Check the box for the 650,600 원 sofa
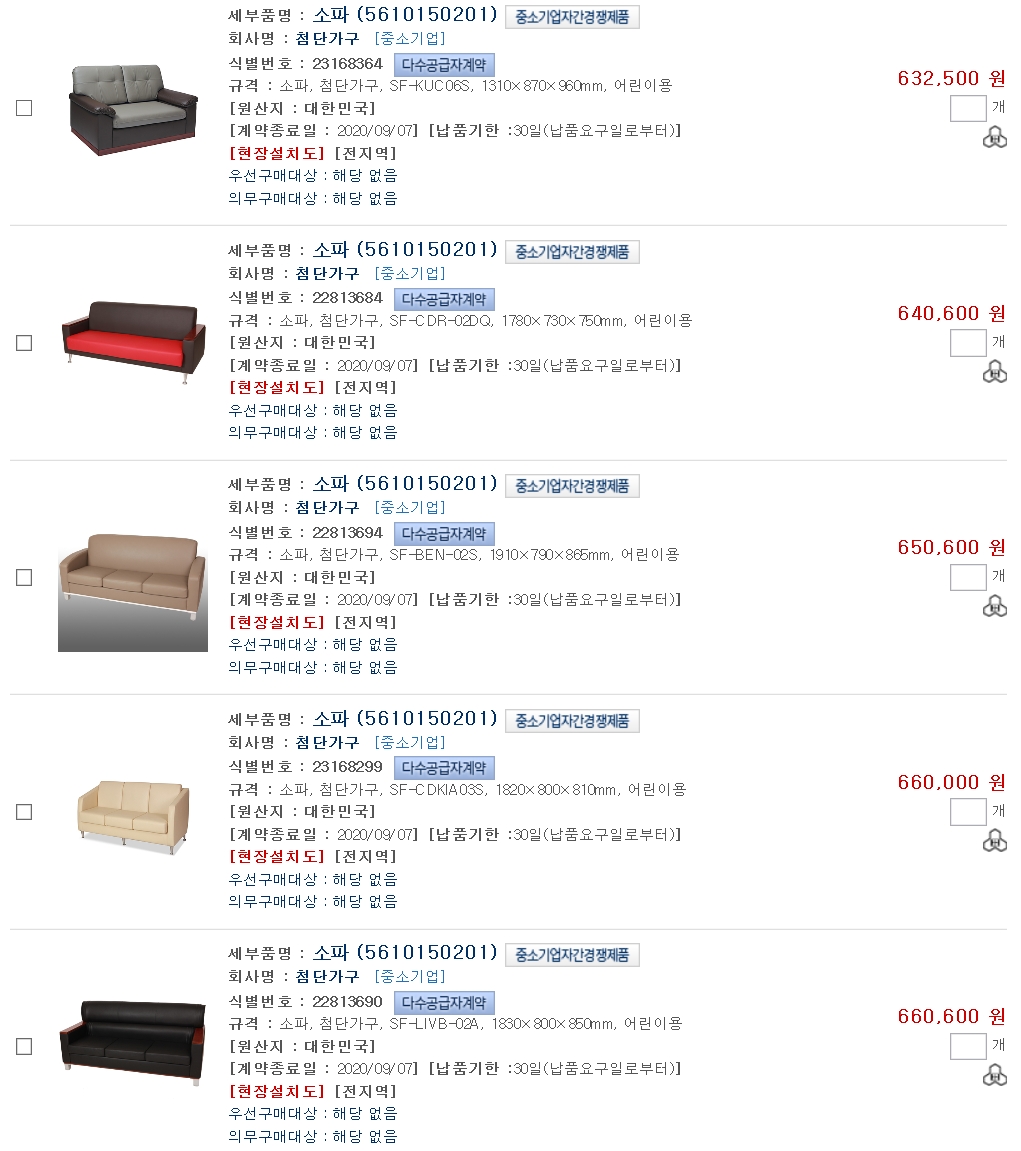Screen dimensions: 1021x1151 click(24, 577)
